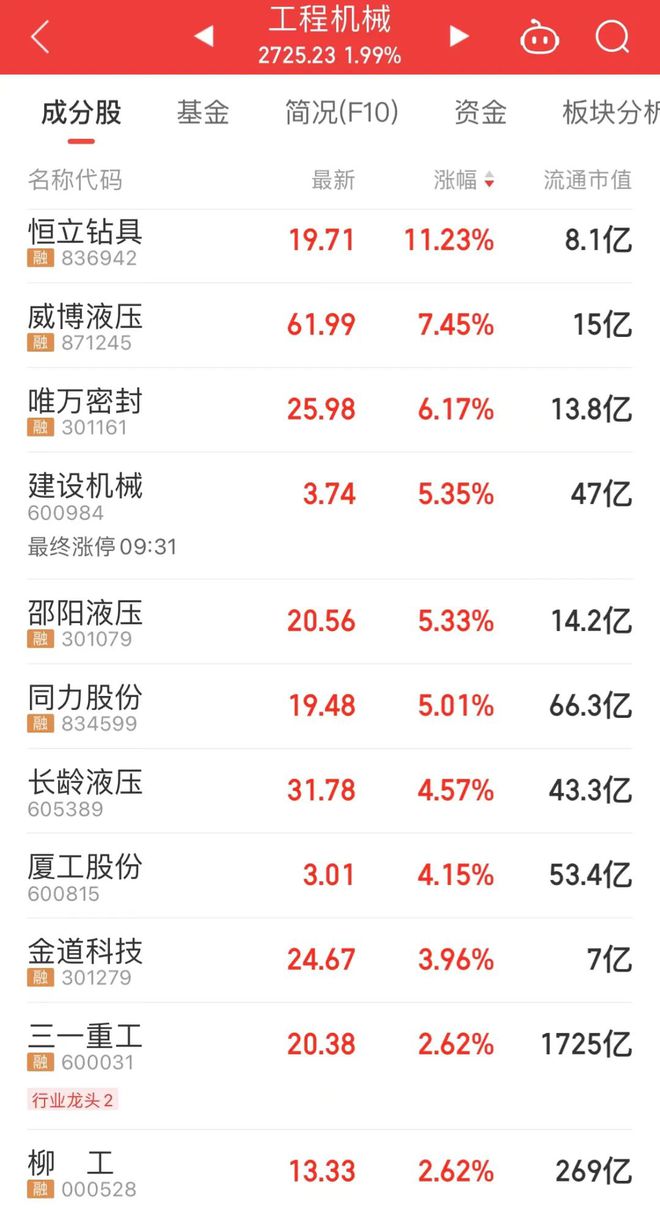Switch to the next sector with right arrow
This screenshot has height=1209, width=660.
(459, 37)
